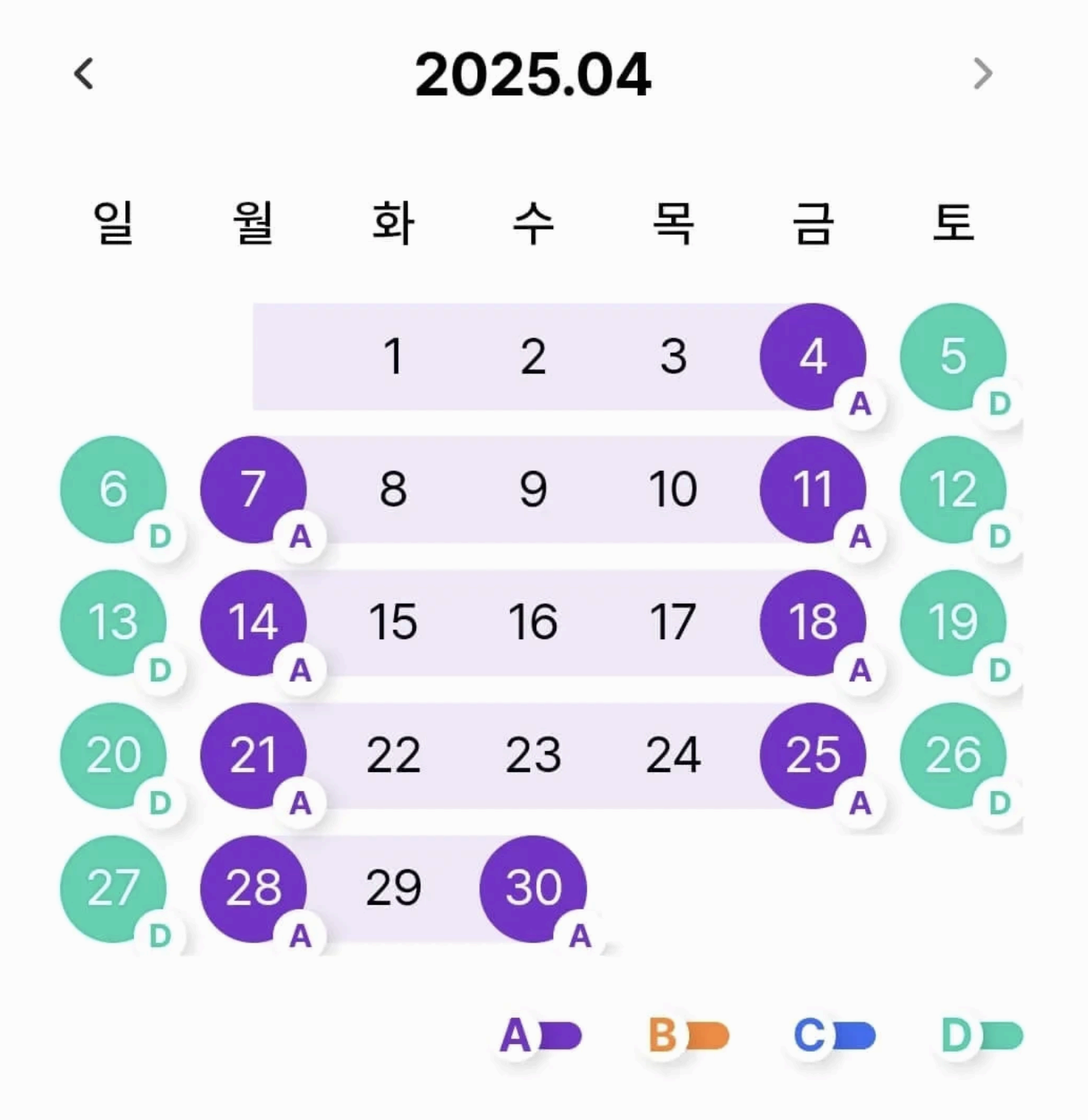Click the purple circle on April 21
Viewport: 1088px width, 1120px height.
(254, 755)
